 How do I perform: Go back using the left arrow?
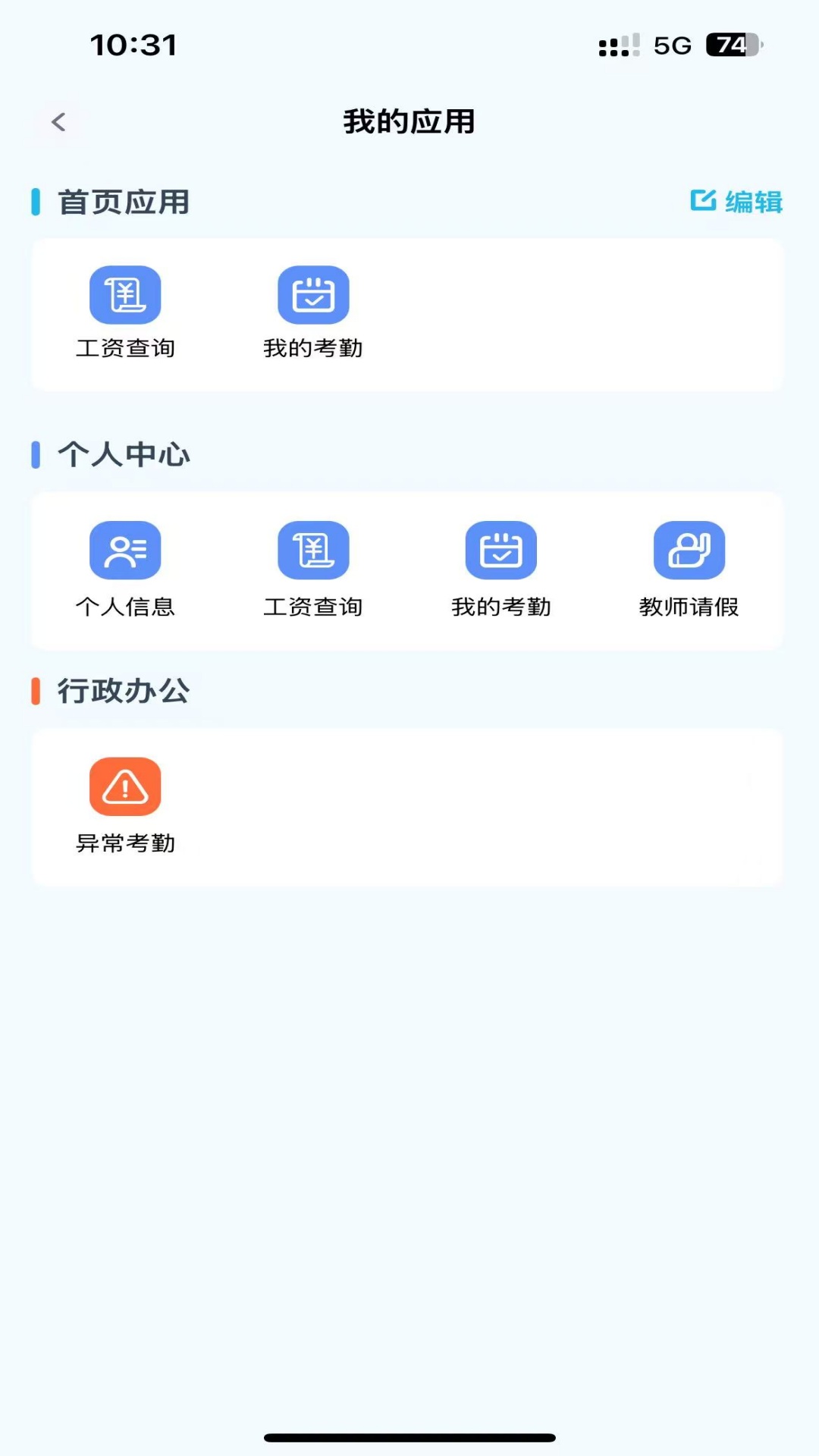pos(58,121)
